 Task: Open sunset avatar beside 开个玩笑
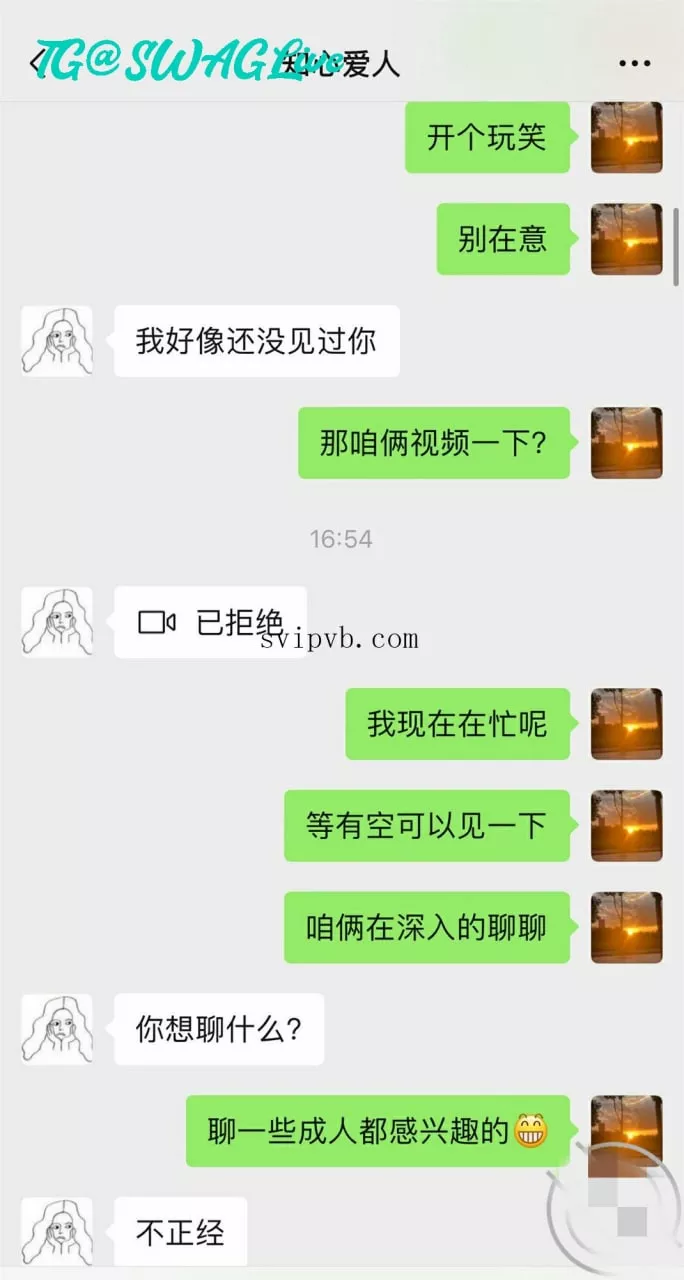coord(627,137)
